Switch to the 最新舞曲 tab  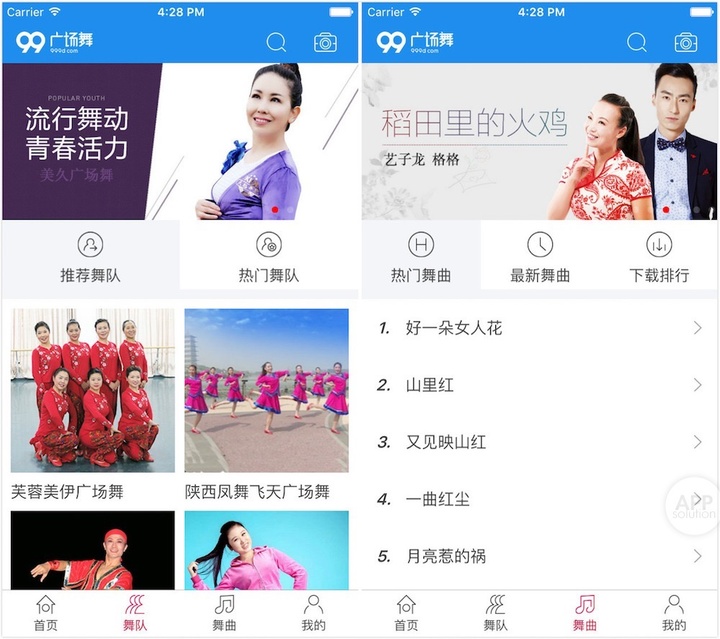pyautogui.click(x=540, y=257)
